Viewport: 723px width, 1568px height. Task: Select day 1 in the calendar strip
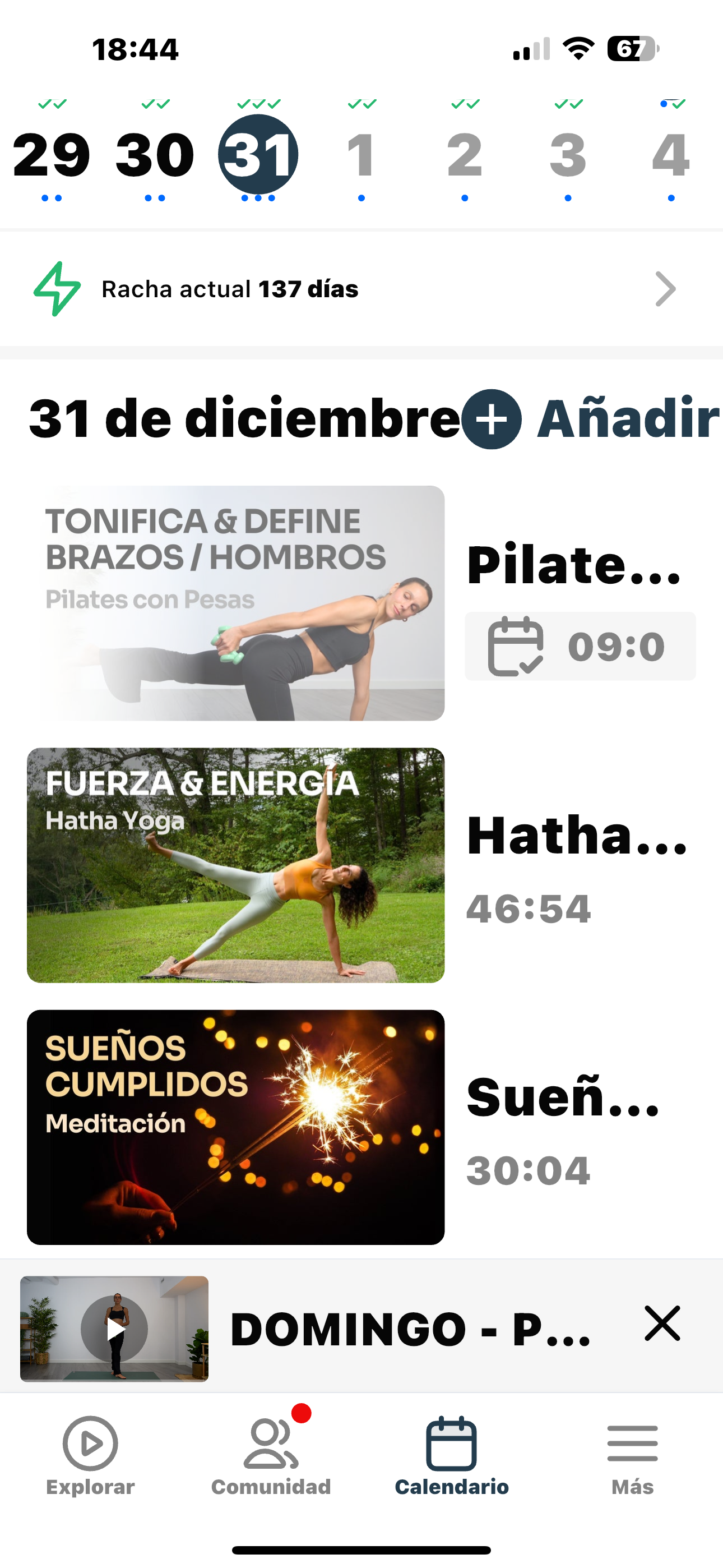click(361, 155)
